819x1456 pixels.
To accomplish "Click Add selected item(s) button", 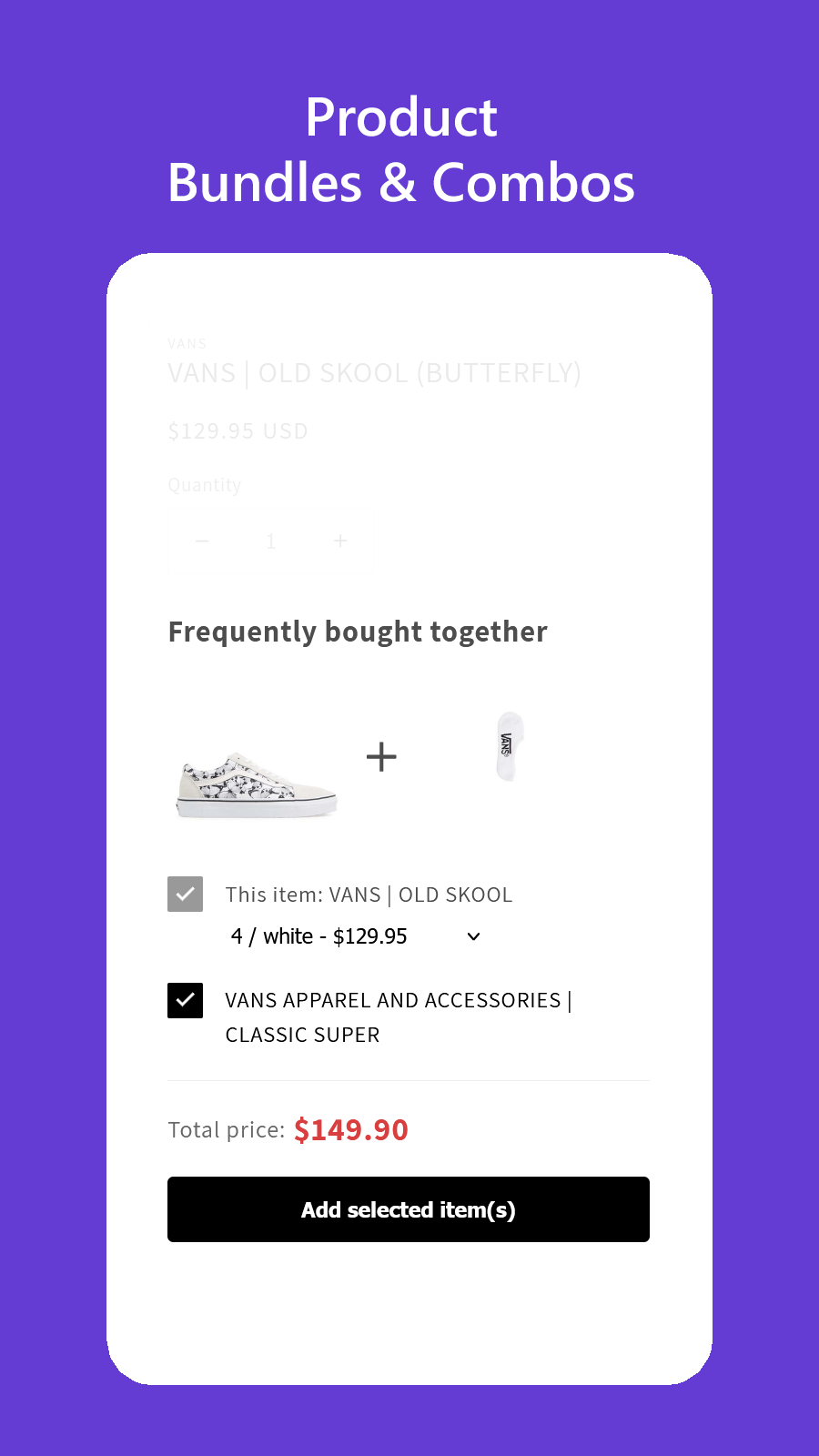I will pyautogui.click(x=409, y=1209).
